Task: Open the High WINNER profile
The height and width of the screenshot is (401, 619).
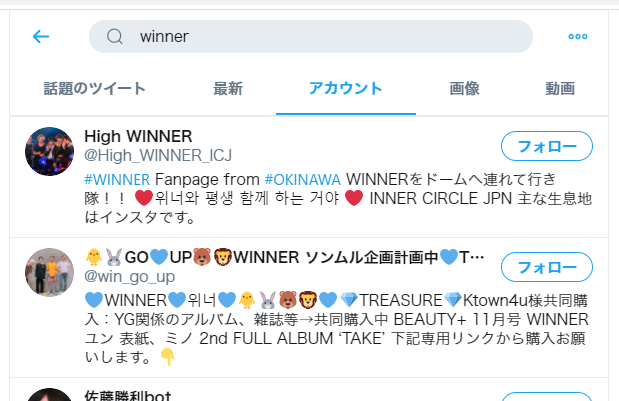Action: coord(138,136)
